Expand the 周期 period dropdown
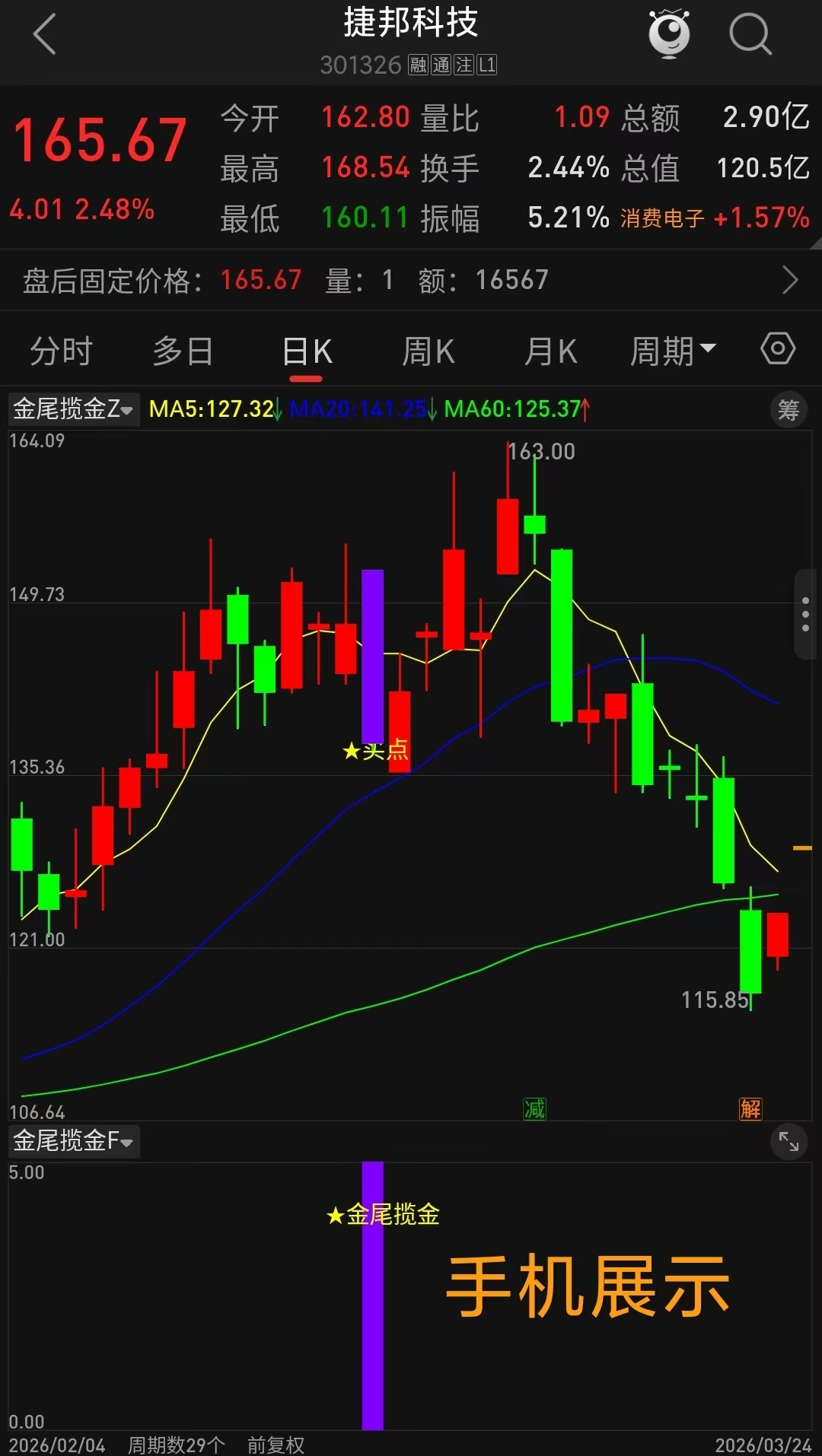The width and height of the screenshot is (822, 1456). point(673,351)
